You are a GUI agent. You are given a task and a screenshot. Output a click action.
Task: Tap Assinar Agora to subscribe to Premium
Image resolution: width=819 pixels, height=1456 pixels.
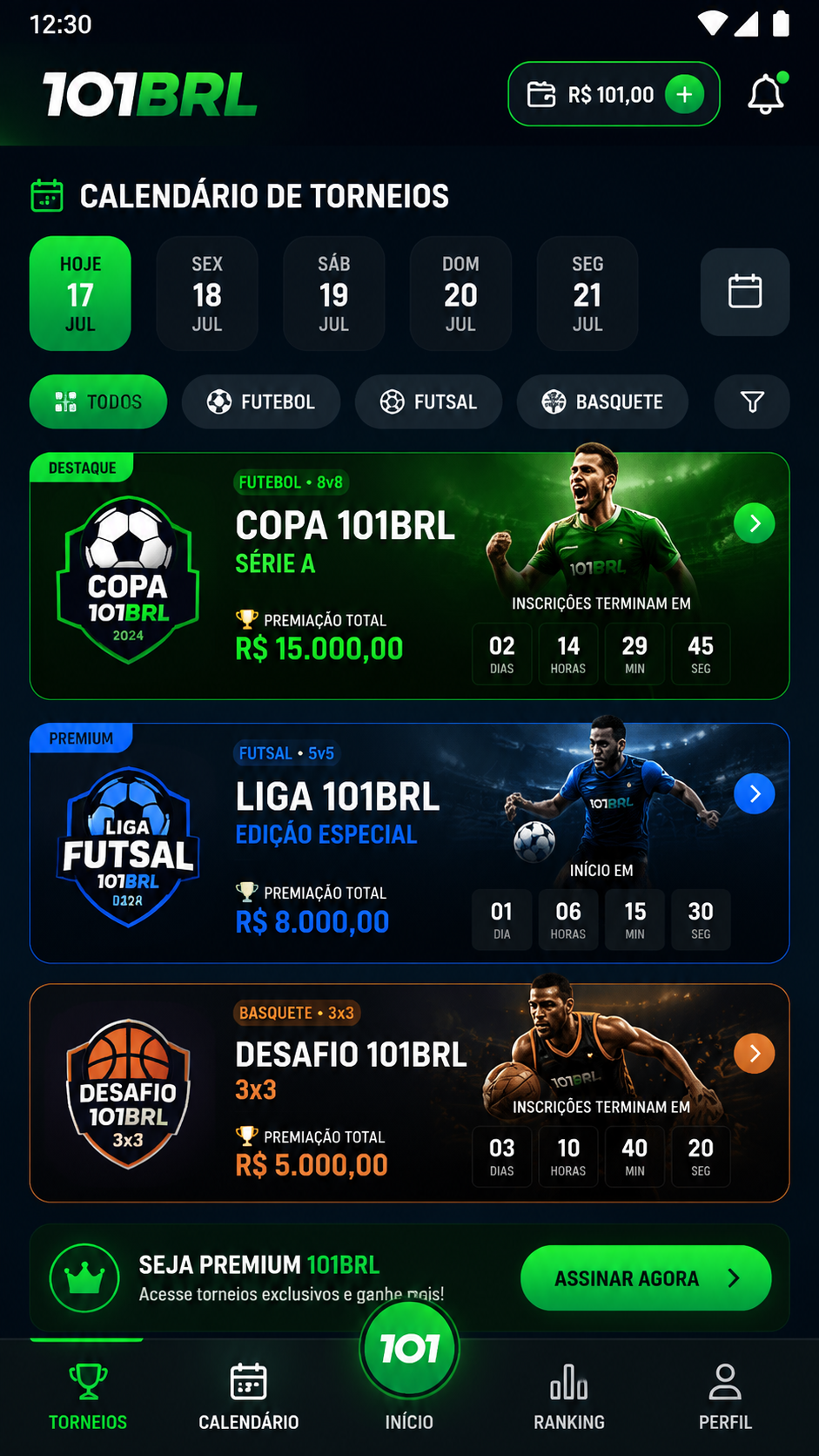coord(646,1277)
